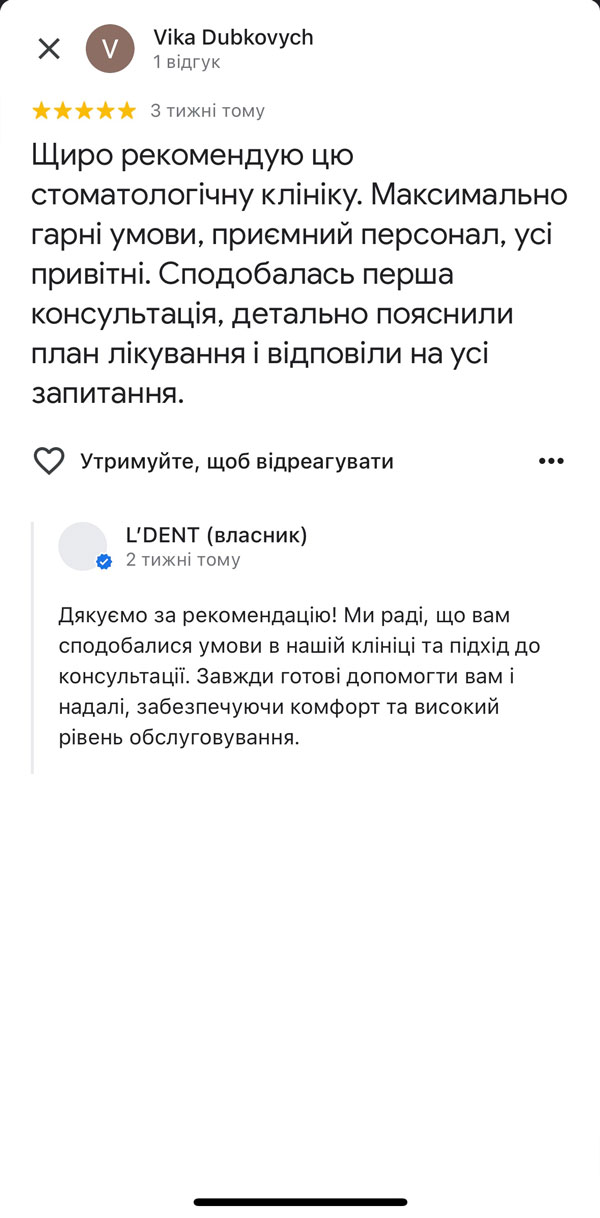600x1218 pixels.
Task: Like the review with the heart icon
Action: pyautogui.click(x=49, y=461)
